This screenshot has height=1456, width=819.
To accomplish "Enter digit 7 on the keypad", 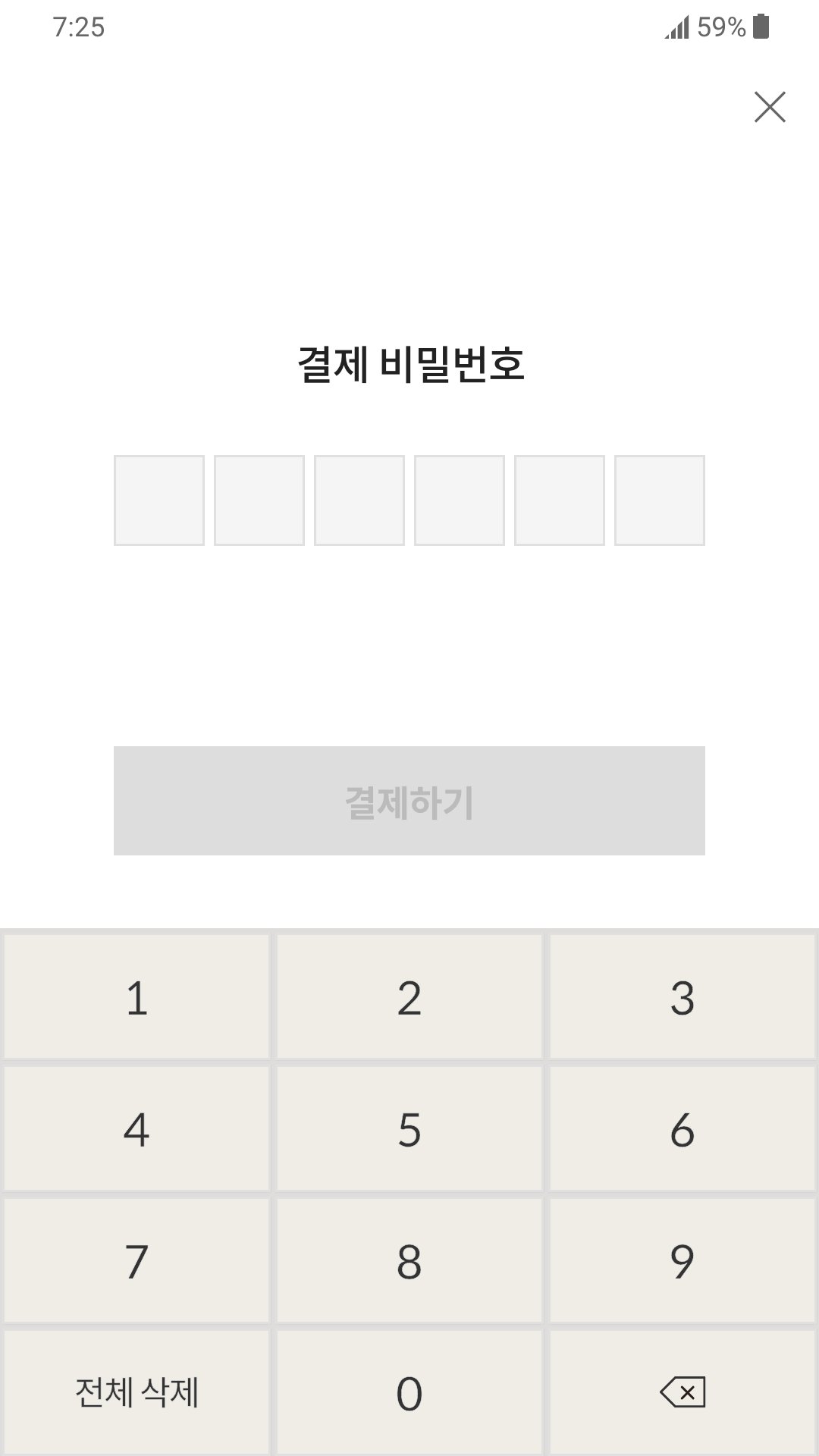I will (136, 1261).
